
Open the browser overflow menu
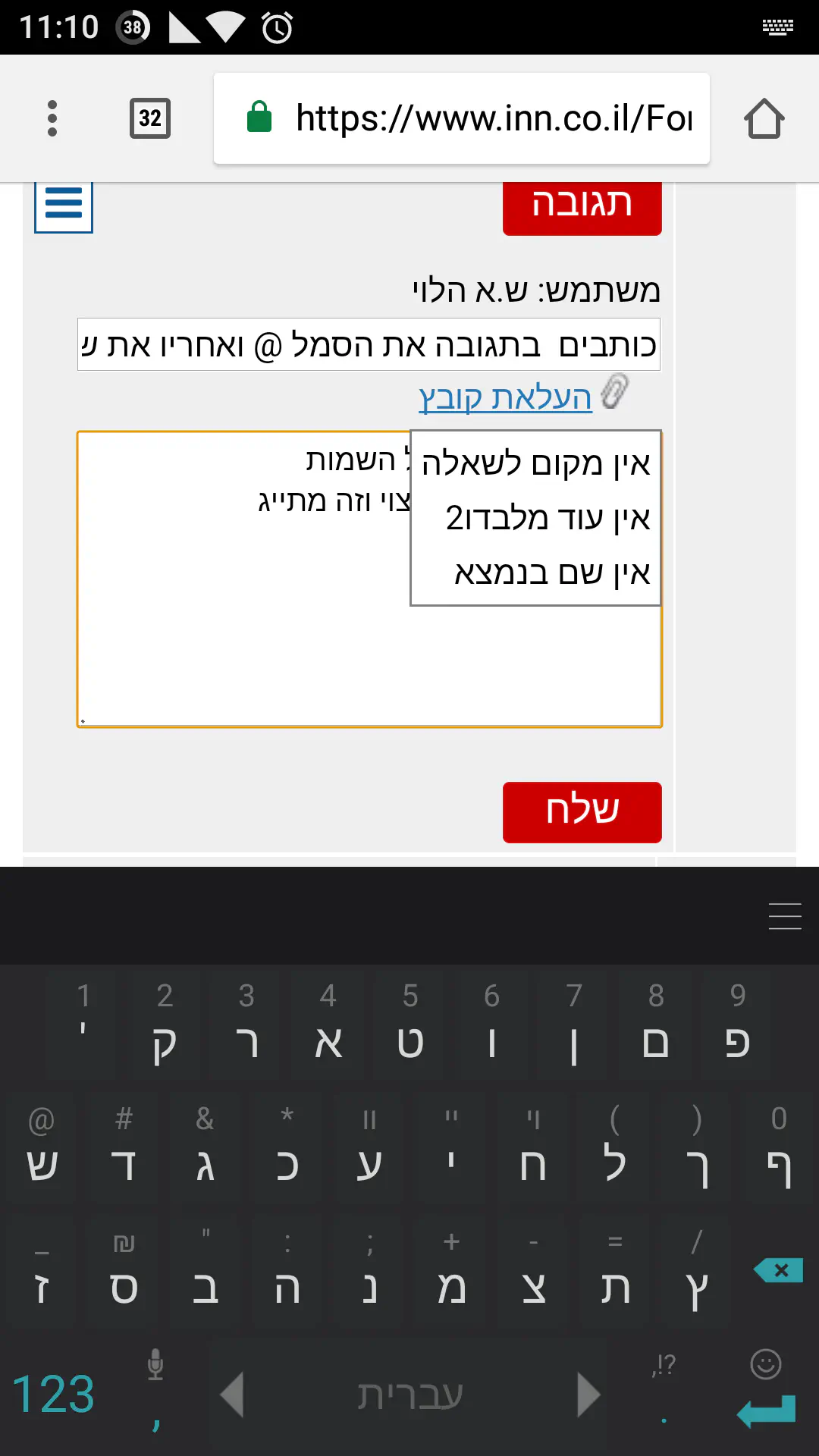coord(52,118)
